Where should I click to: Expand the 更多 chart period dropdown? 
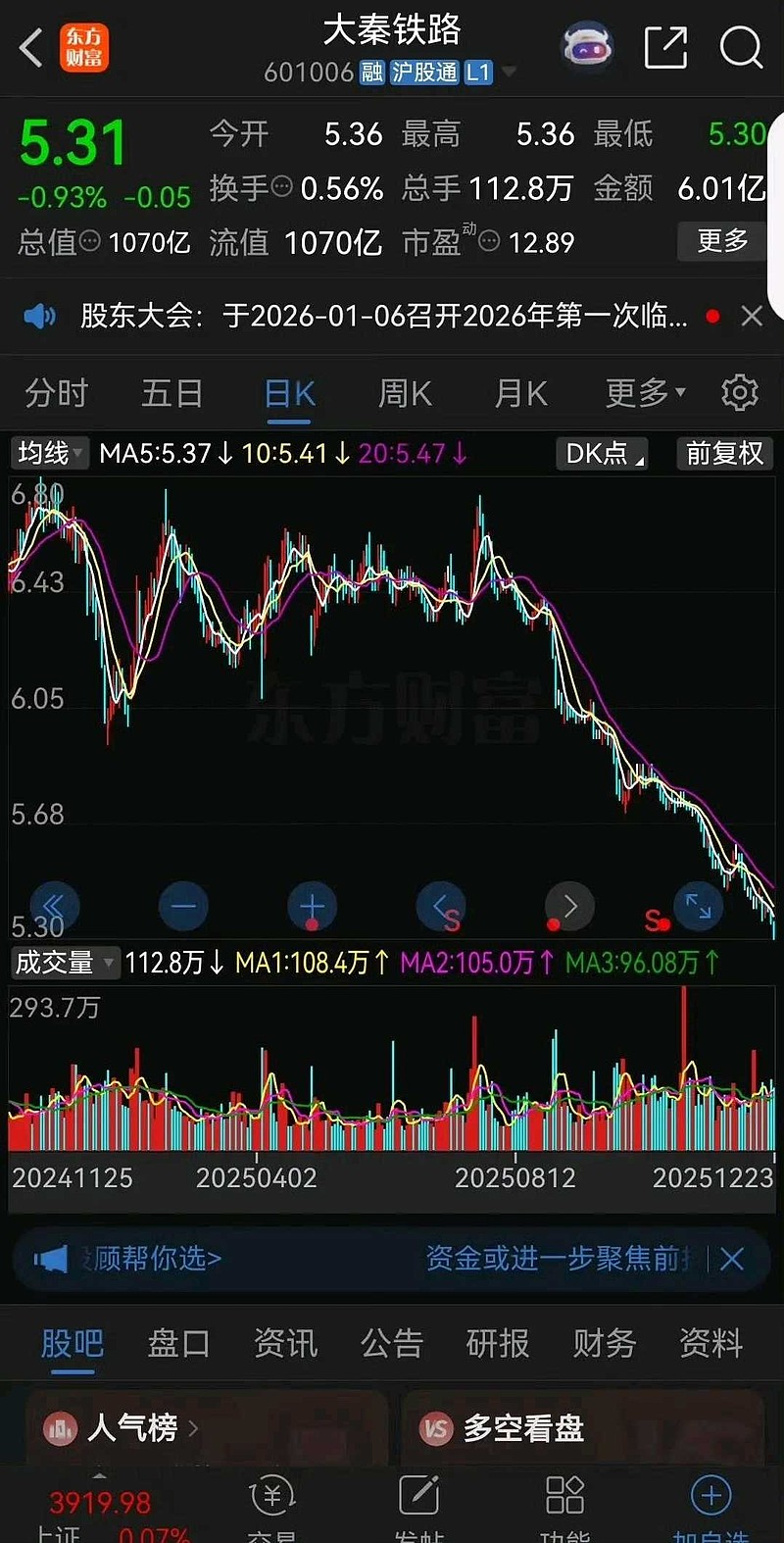pyautogui.click(x=644, y=394)
